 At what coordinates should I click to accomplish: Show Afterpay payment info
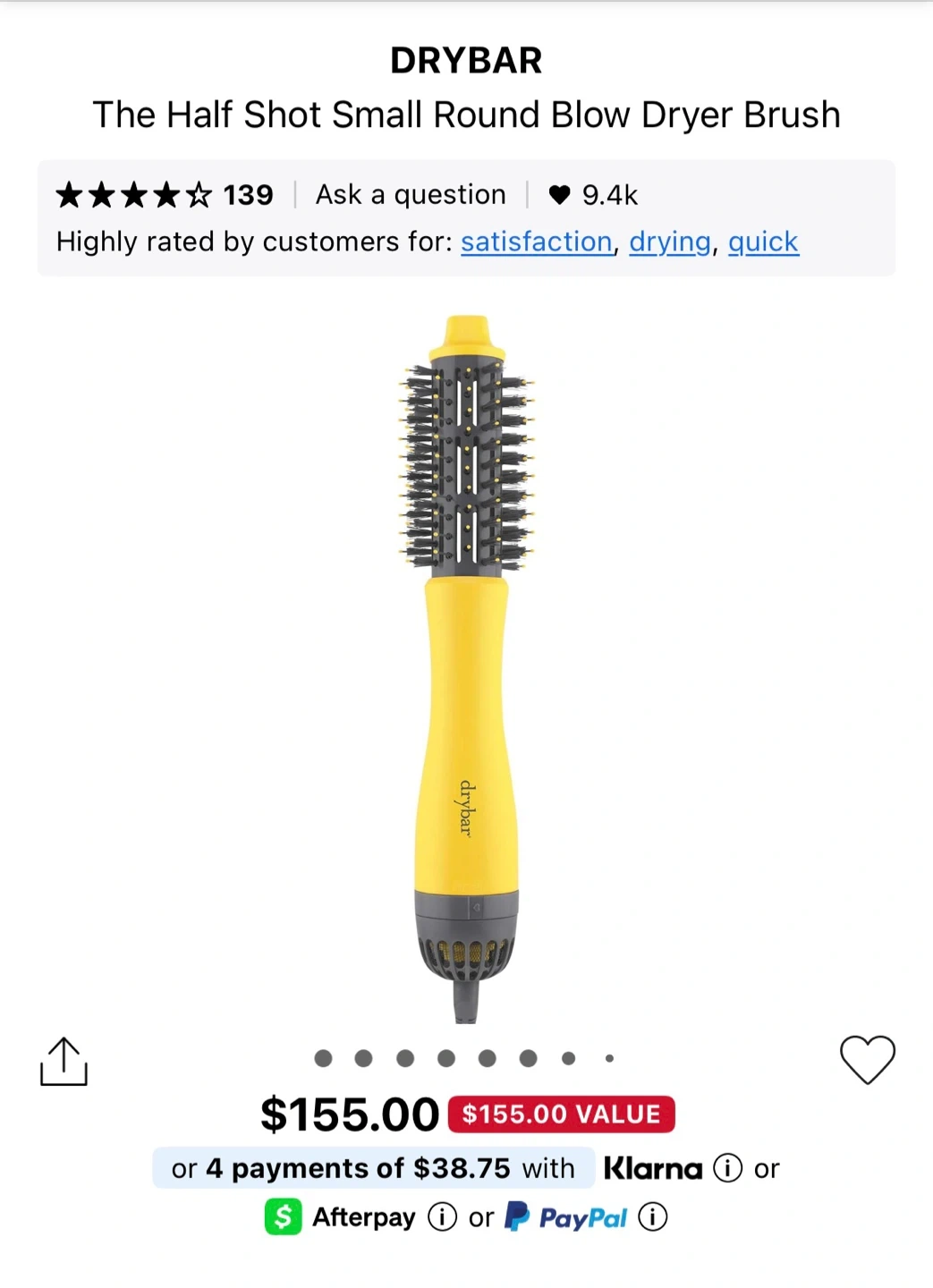point(442,1217)
